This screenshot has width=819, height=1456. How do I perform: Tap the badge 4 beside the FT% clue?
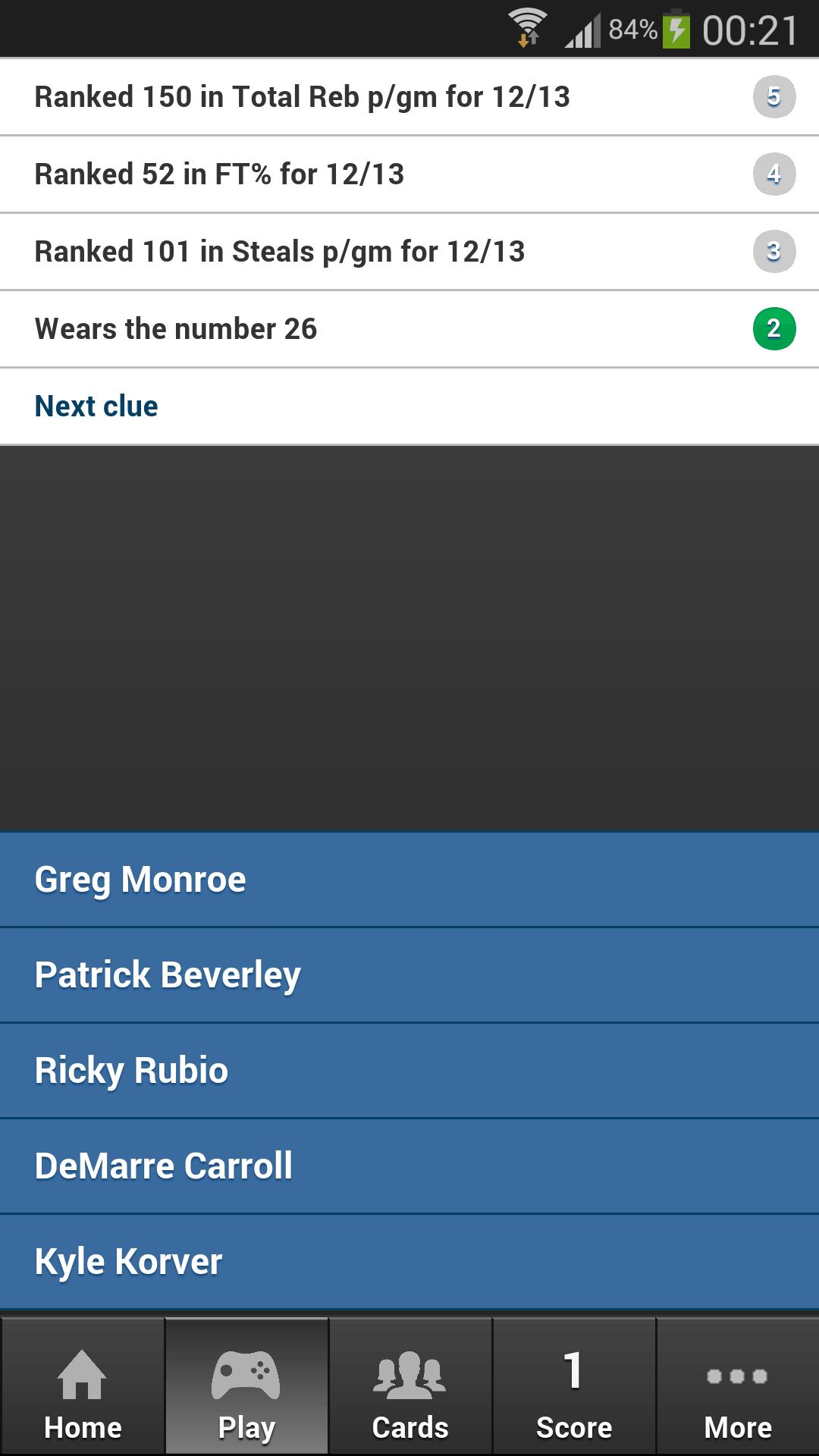point(773,174)
